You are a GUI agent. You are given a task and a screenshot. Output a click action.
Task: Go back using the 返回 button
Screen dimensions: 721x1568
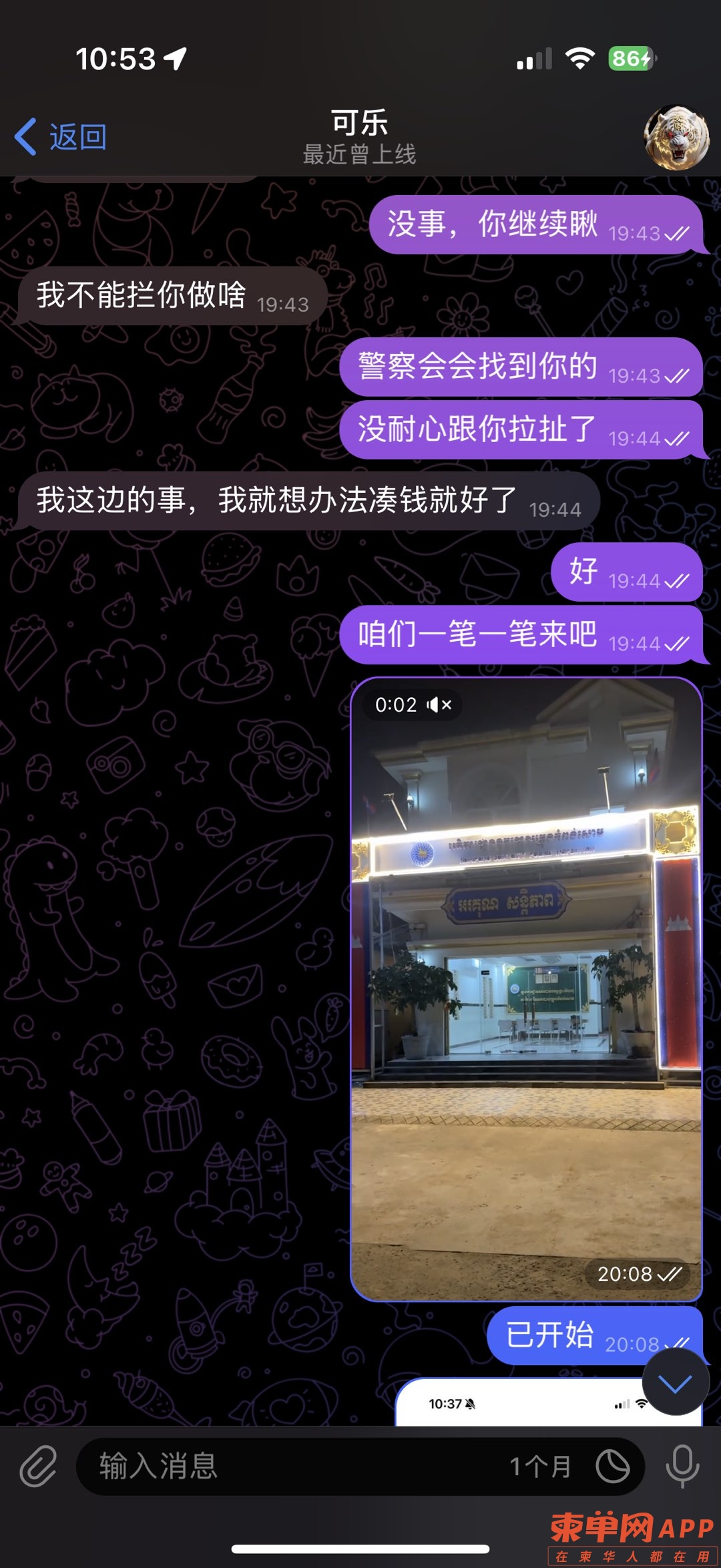click(61, 137)
